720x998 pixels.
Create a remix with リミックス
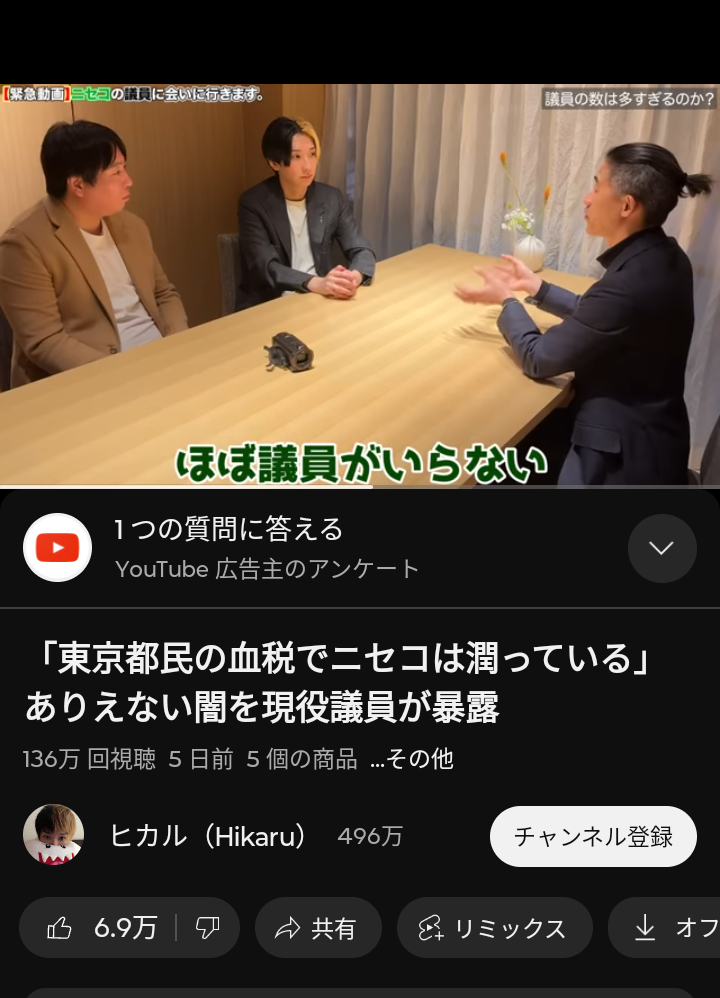coord(494,928)
